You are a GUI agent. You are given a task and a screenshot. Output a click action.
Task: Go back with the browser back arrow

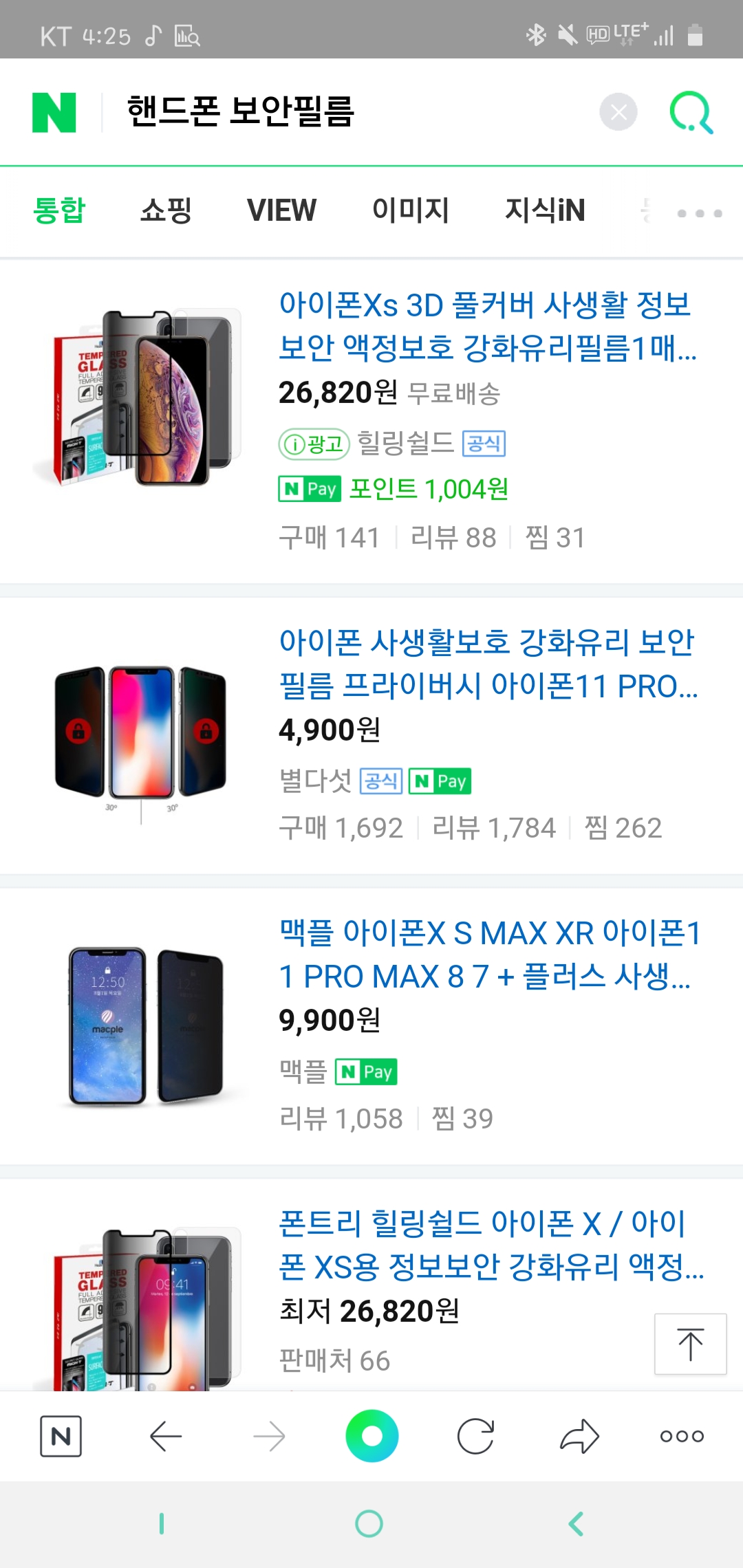click(x=165, y=1436)
